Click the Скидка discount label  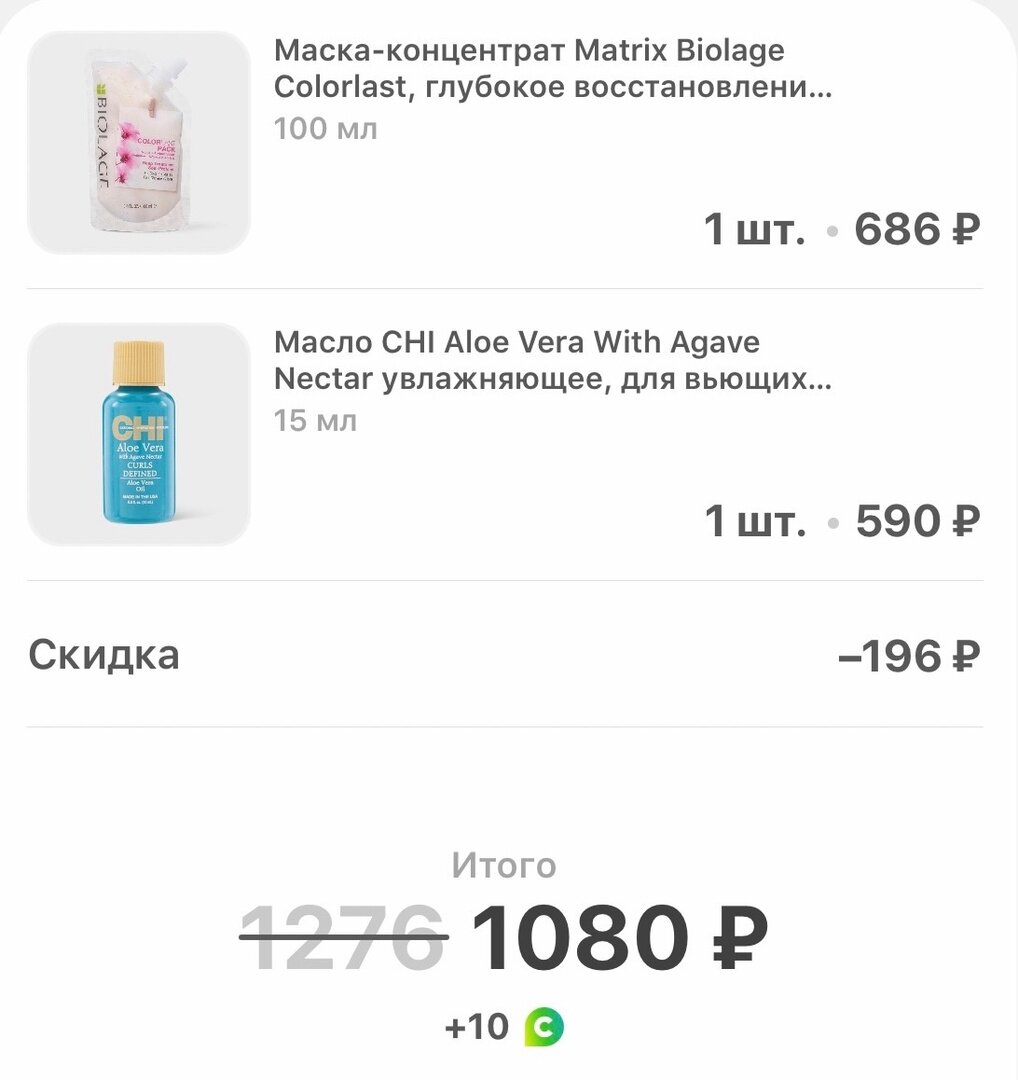click(x=103, y=655)
